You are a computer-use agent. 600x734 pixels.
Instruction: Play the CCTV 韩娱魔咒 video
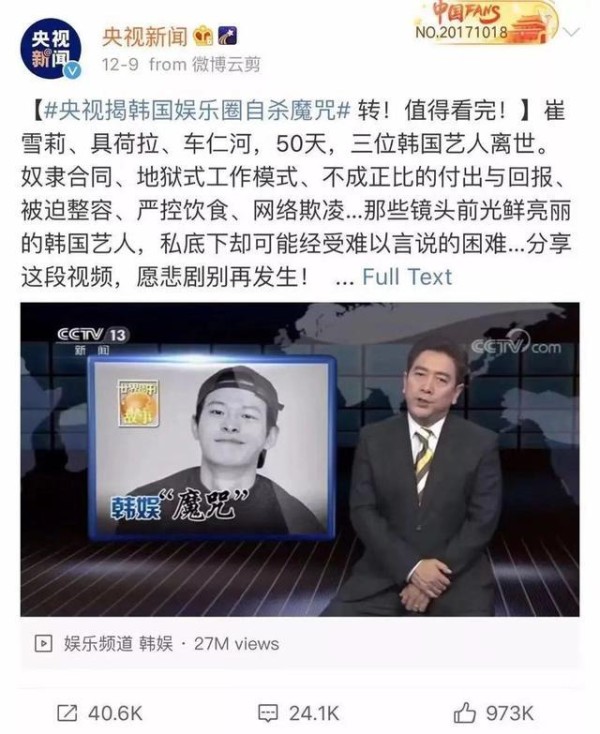(300, 459)
